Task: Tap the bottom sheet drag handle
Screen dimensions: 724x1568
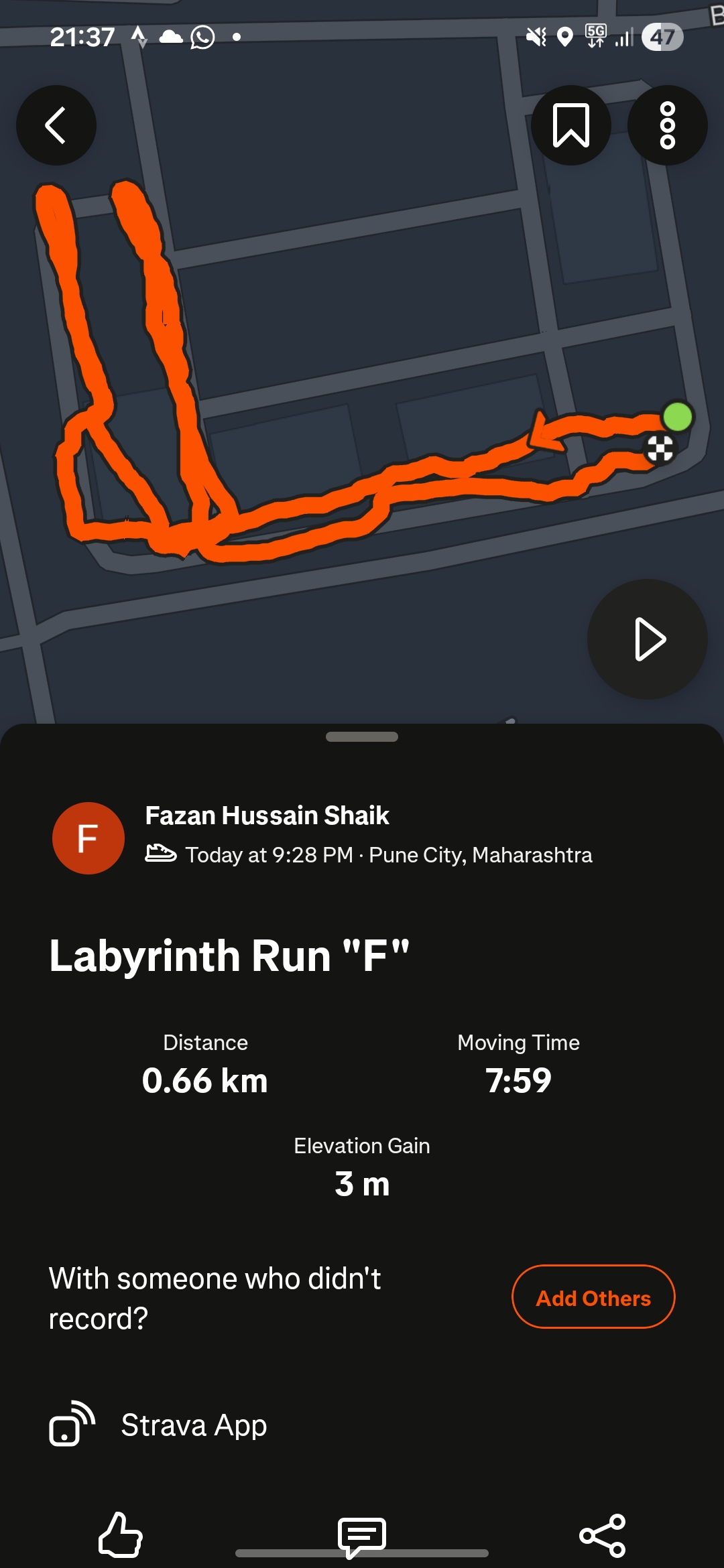Action: coord(362,736)
